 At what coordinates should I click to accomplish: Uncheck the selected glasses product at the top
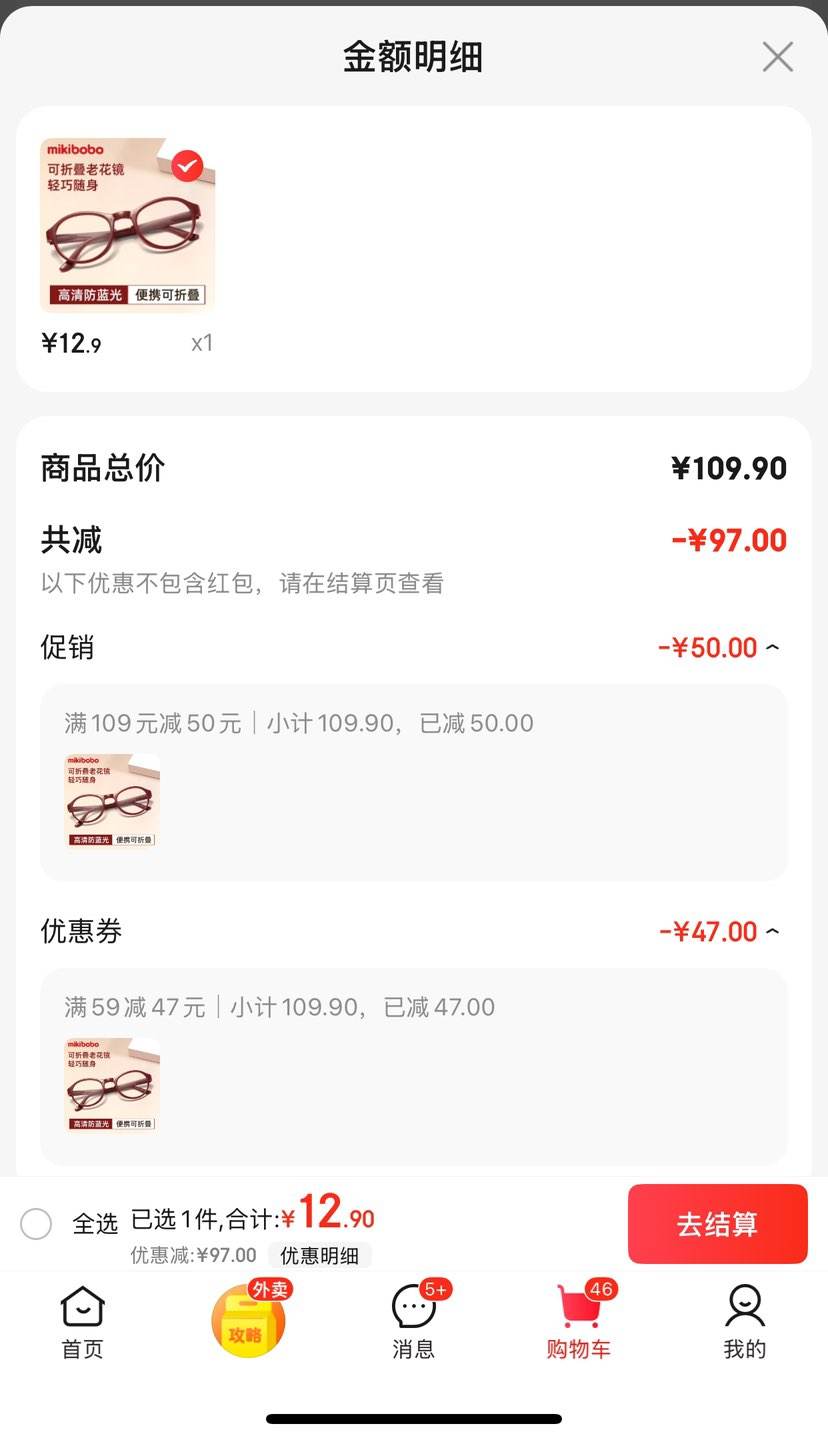(x=187, y=166)
